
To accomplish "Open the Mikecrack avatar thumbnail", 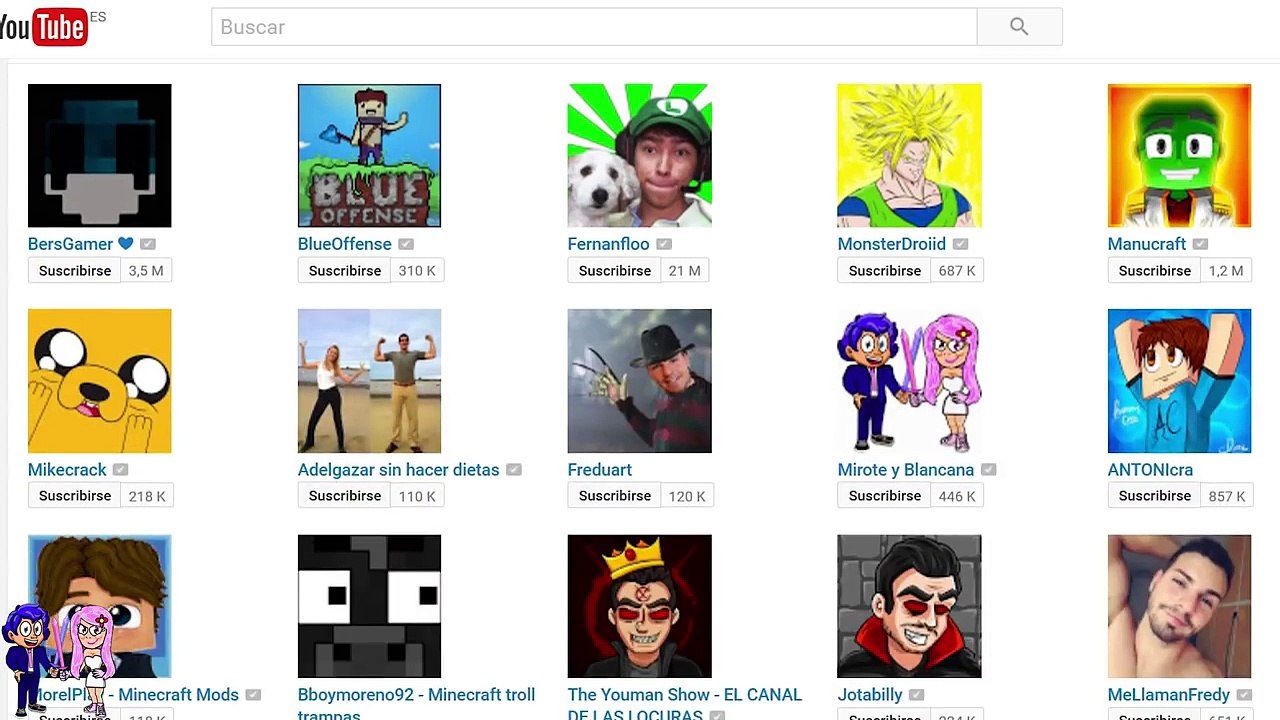I will pos(99,381).
